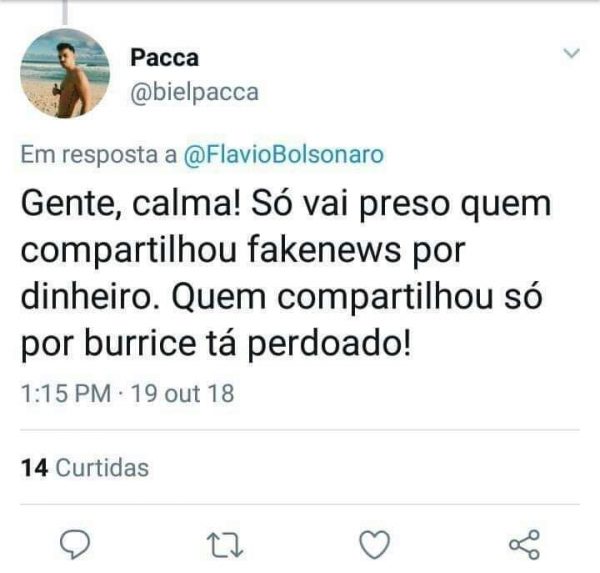The height and width of the screenshot is (573, 600).
Task: Reply to Pacca's tweet
Action: [76, 543]
